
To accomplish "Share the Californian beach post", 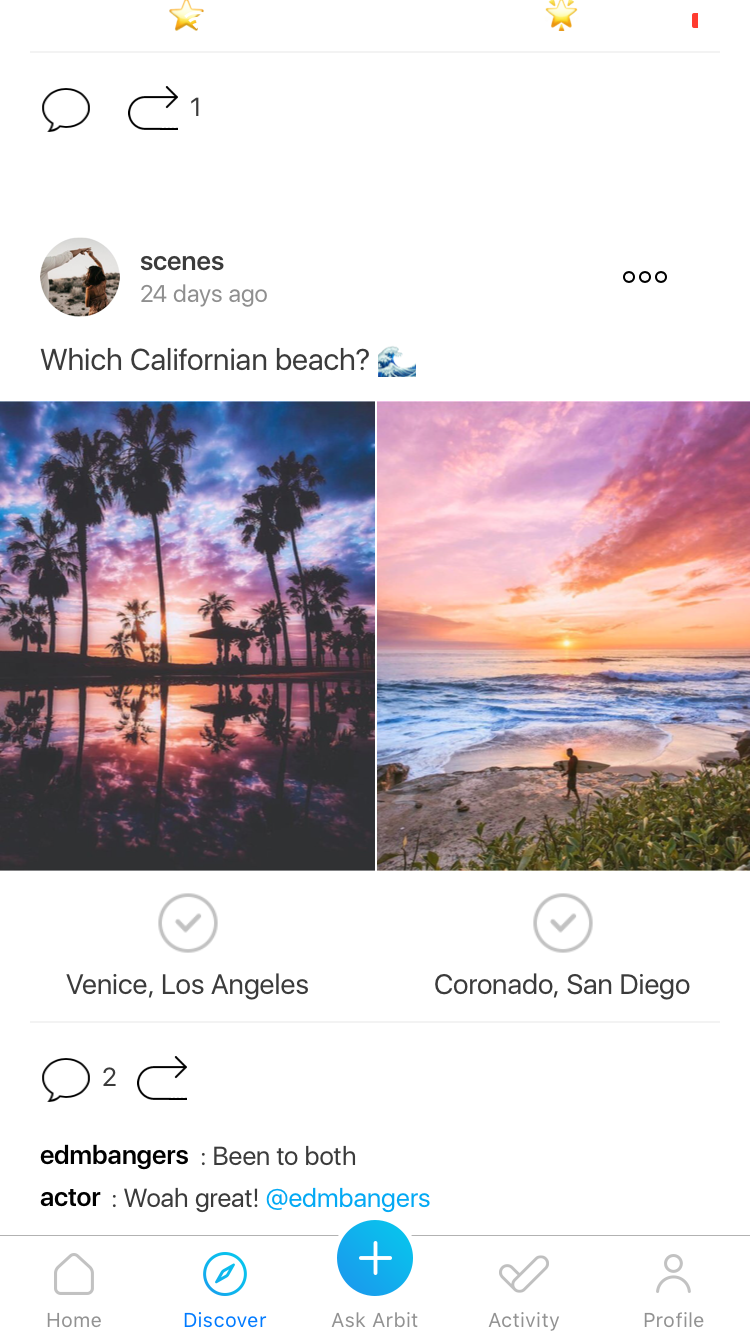I will [162, 1078].
